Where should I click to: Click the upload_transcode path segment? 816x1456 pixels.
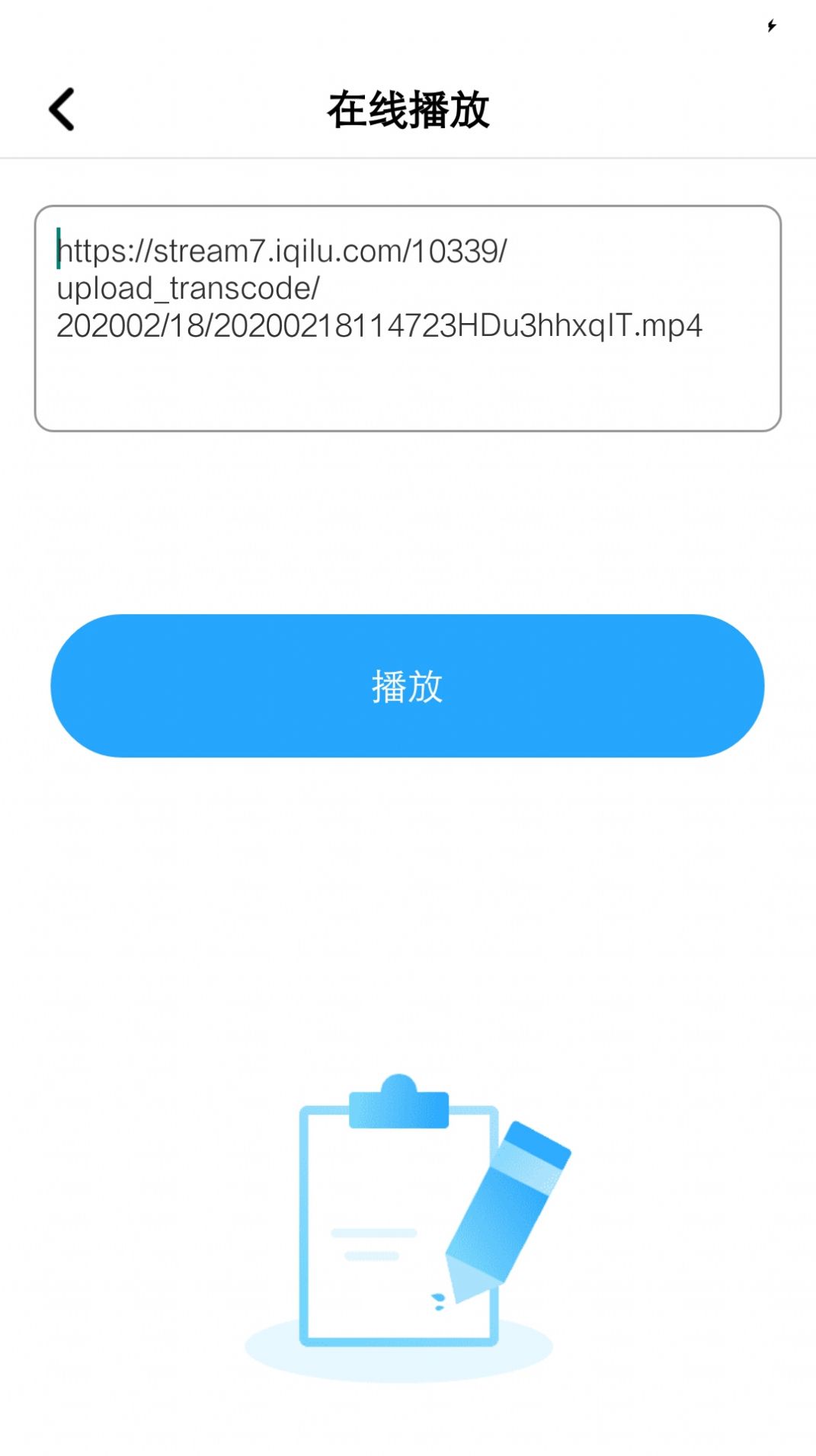point(189,288)
